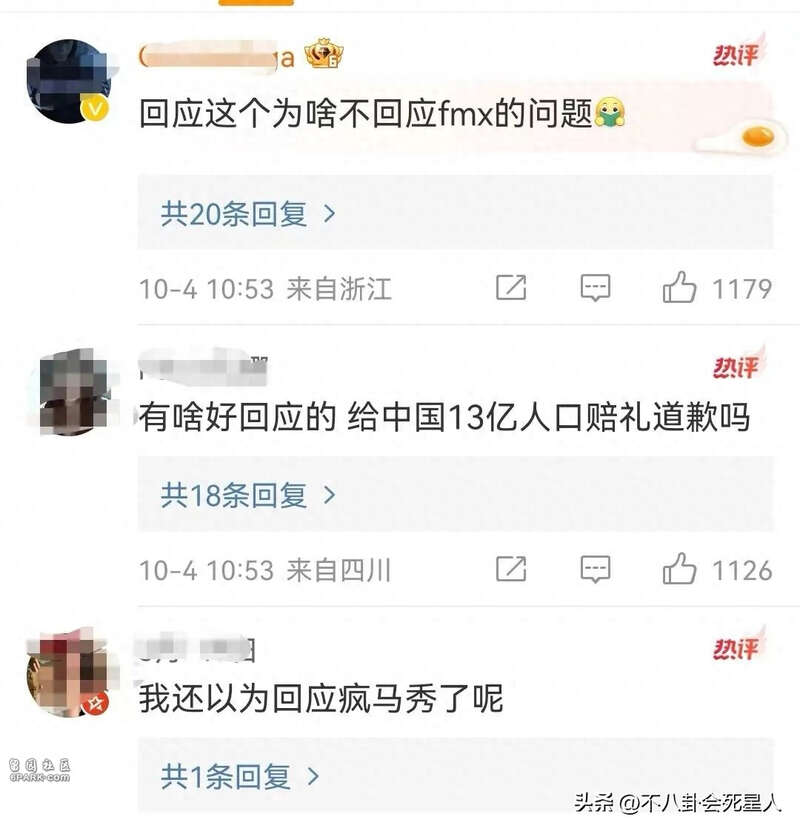
Task: View the 共1条回复 reply thread
Action: click(240, 775)
